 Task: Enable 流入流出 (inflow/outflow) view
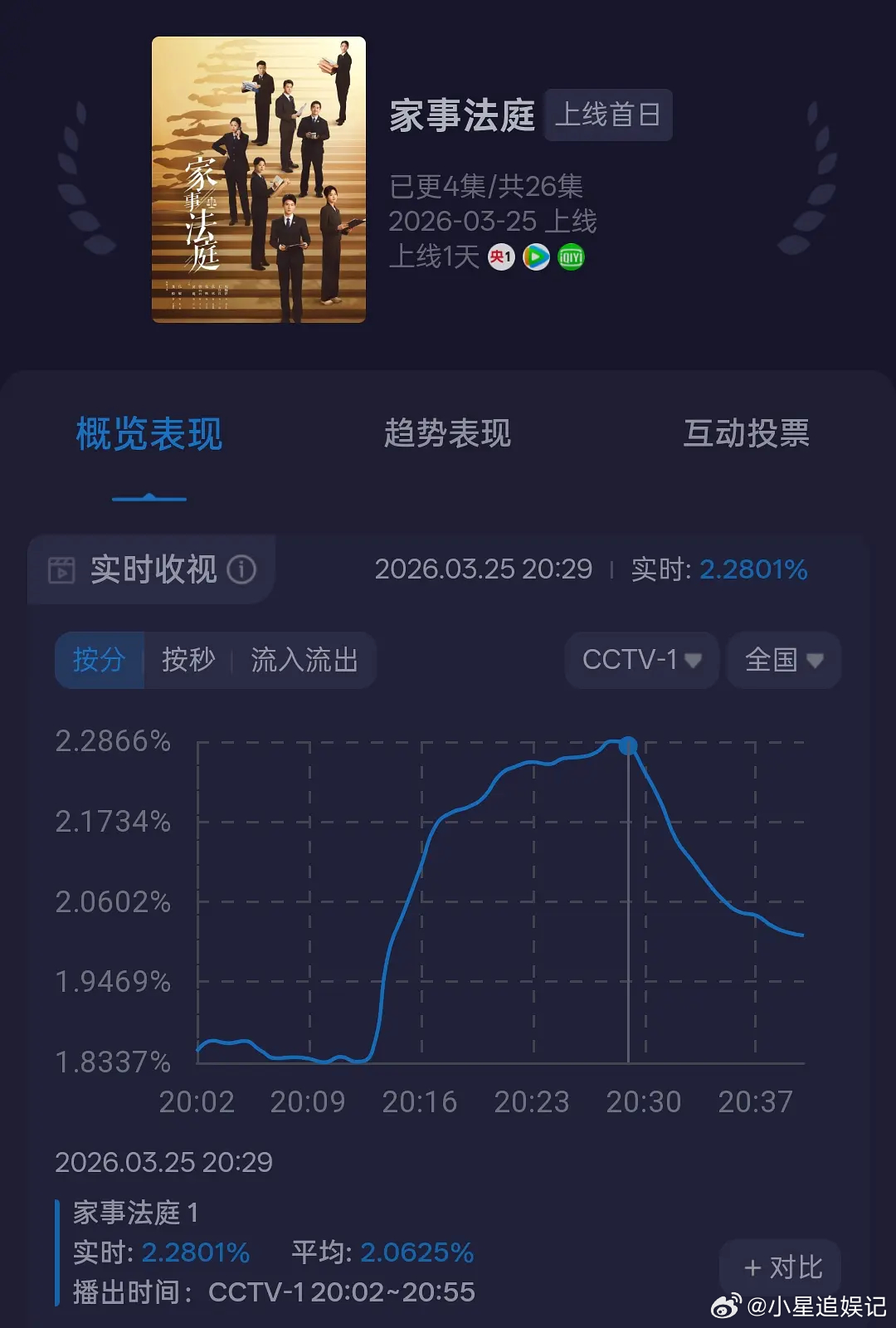[304, 660]
